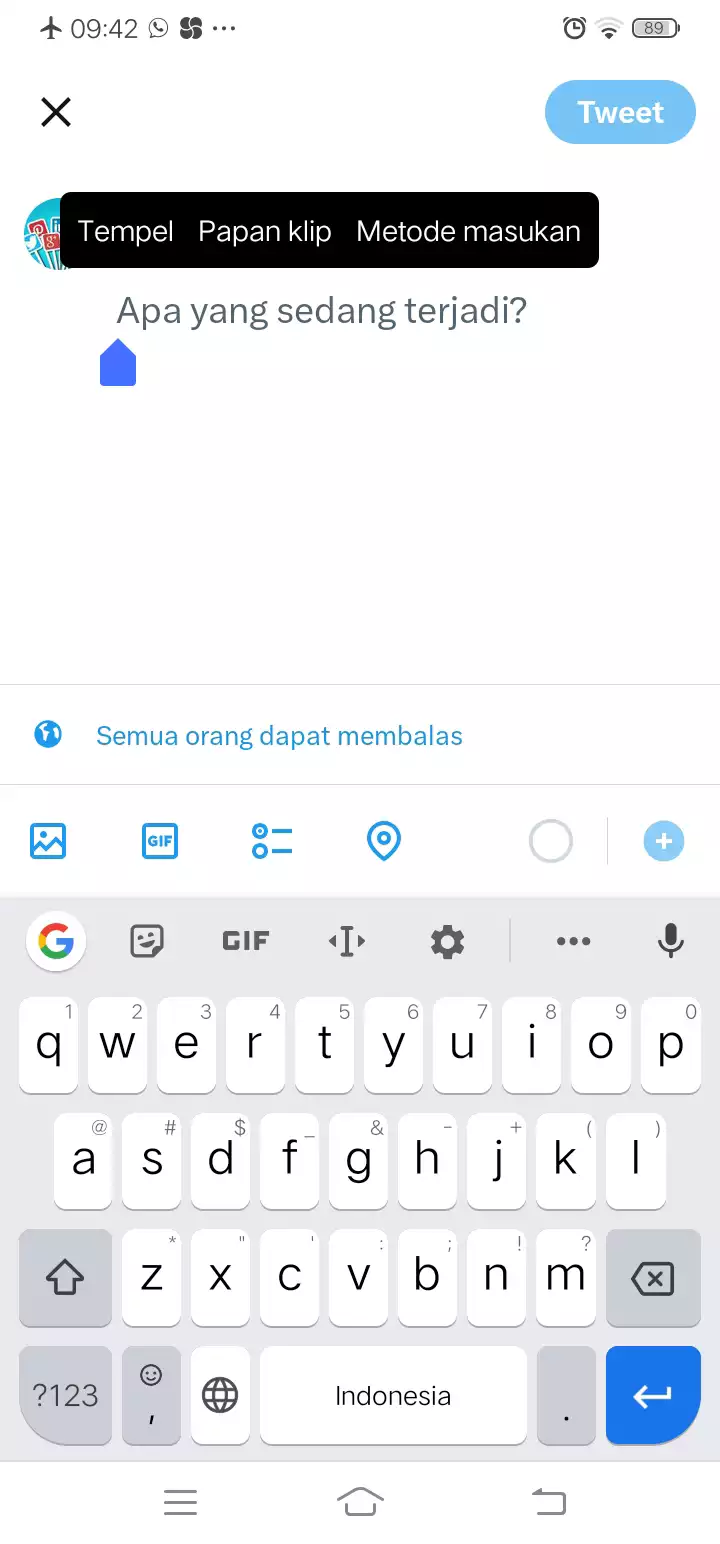Viewport: 720px width, 1544px height.
Task: Create a poll with the poll icon
Action: pos(272,841)
